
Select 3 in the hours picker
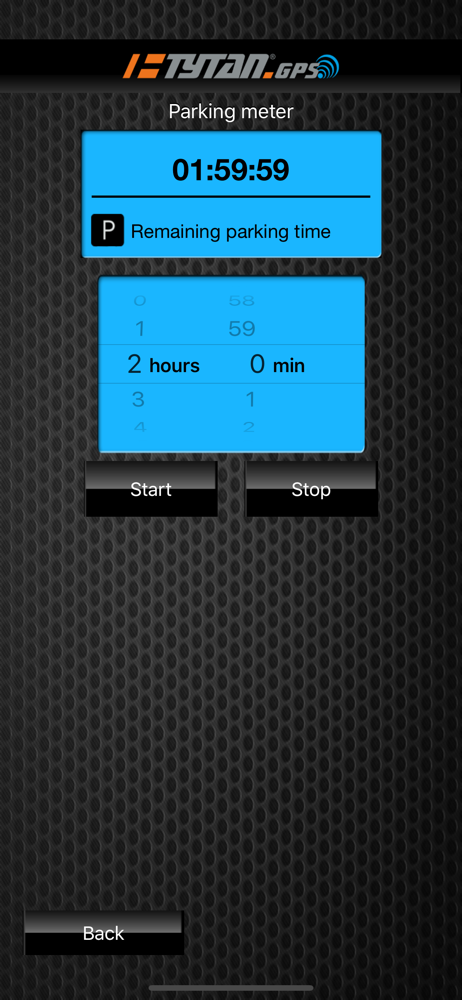tap(138, 400)
